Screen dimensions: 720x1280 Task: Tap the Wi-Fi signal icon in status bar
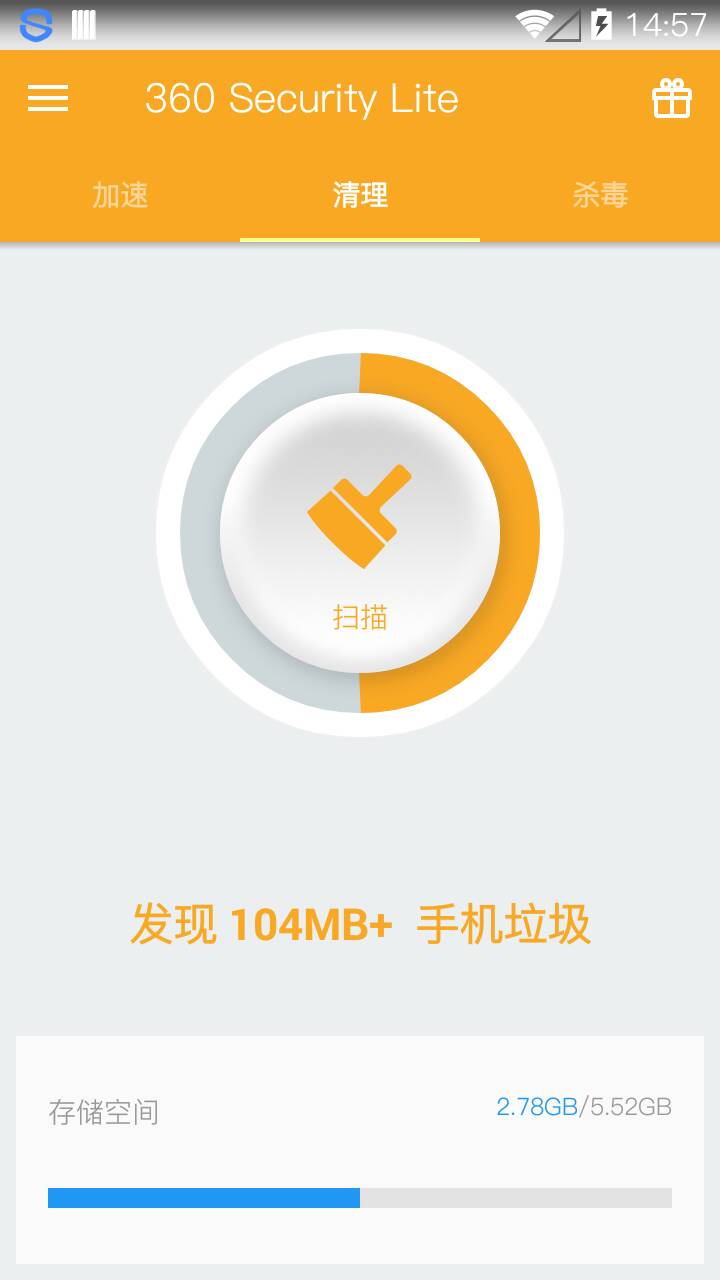pos(536,23)
